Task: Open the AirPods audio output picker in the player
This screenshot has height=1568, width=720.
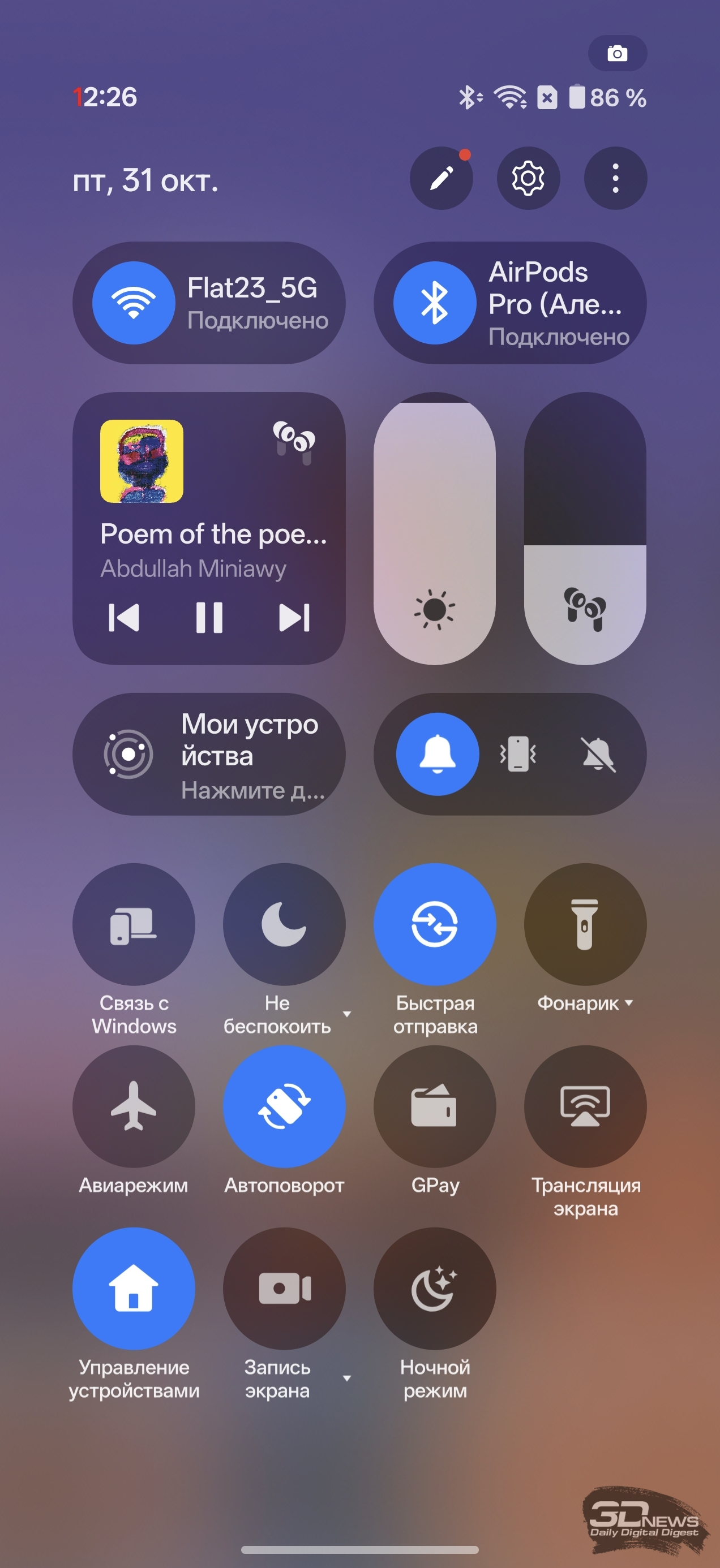Action: pos(294,441)
